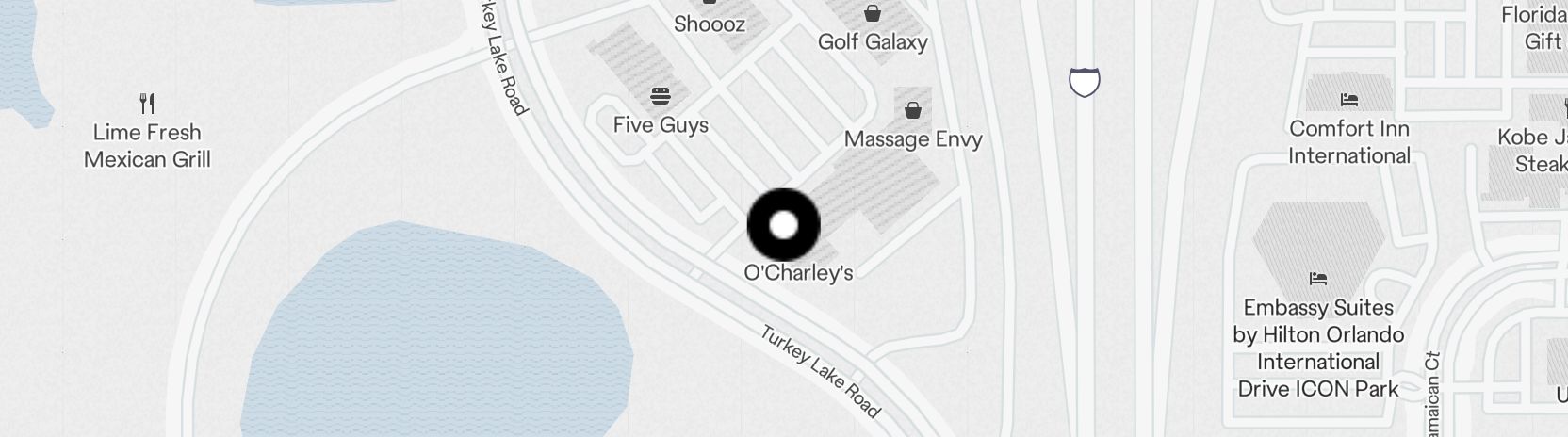Tap the black location pin at O'Charley's
Screen dimensions: 1568x437
(783, 225)
